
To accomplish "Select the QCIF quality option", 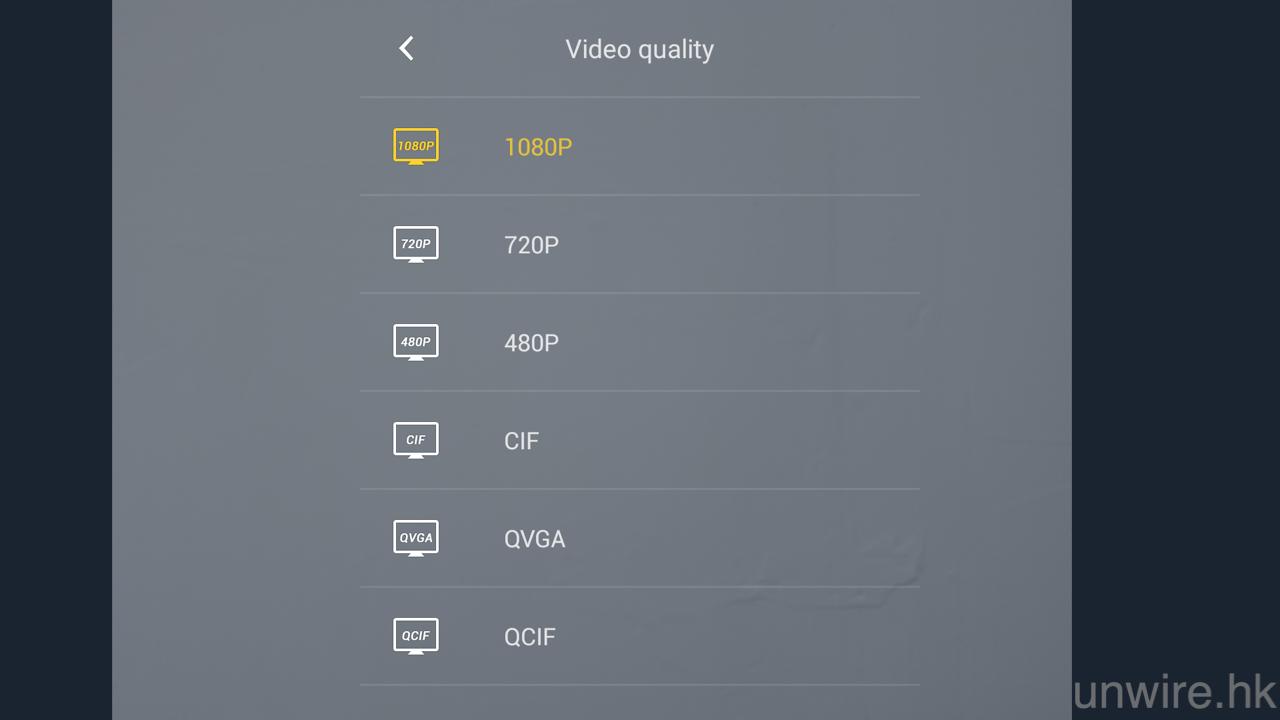I will tap(529, 637).
